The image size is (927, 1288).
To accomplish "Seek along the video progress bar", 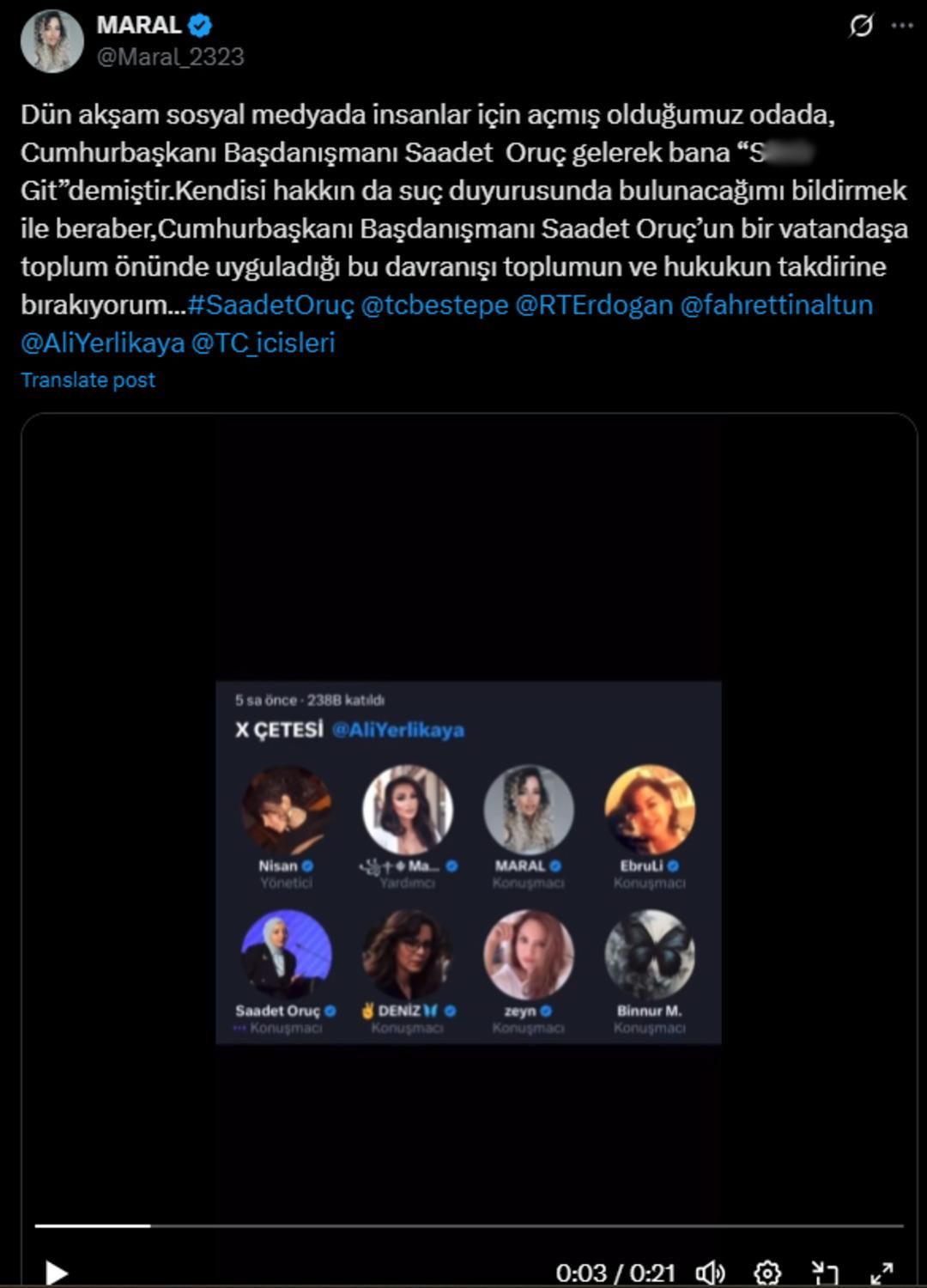I will click(x=469, y=1225).
